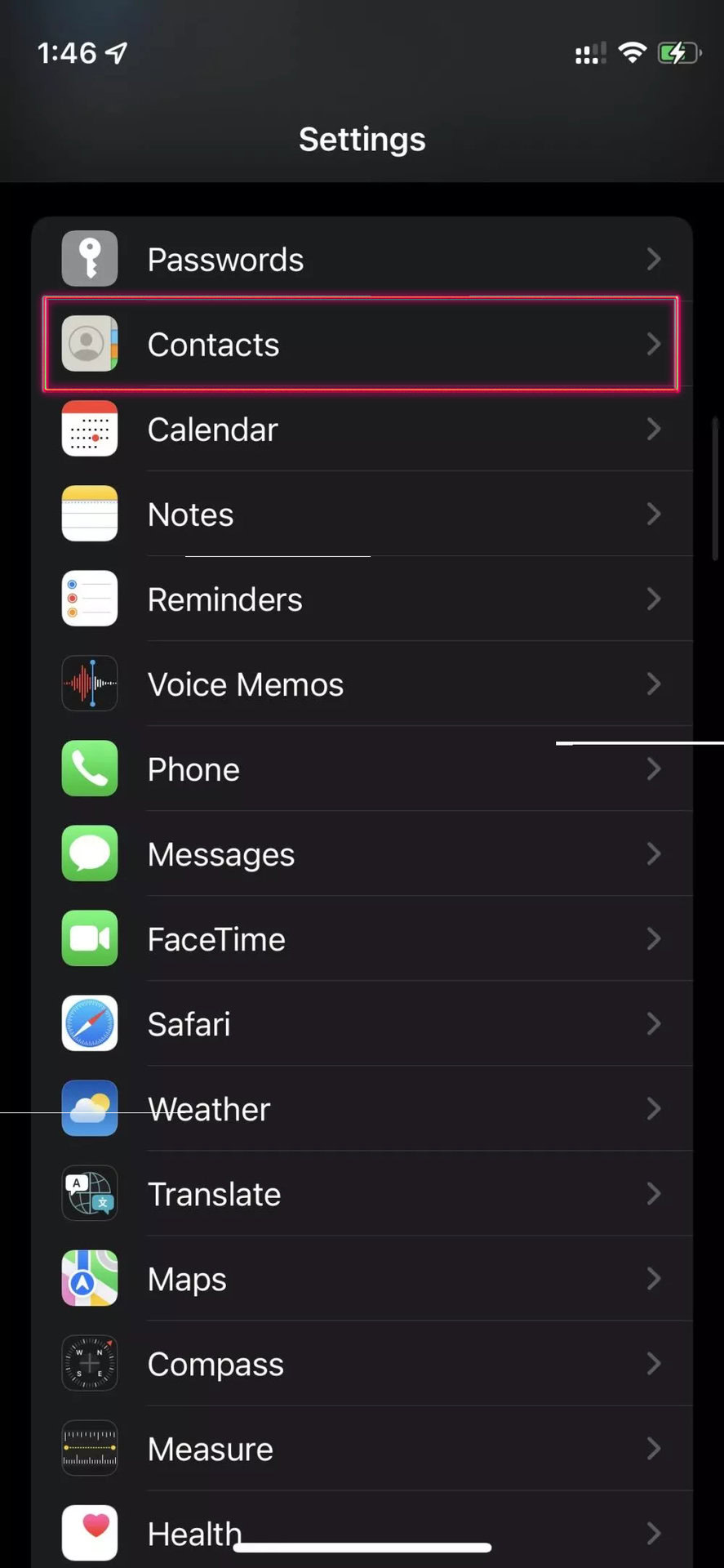Go to Calendar settings
The image size is (724, 1568).
[x=362, y=430]
